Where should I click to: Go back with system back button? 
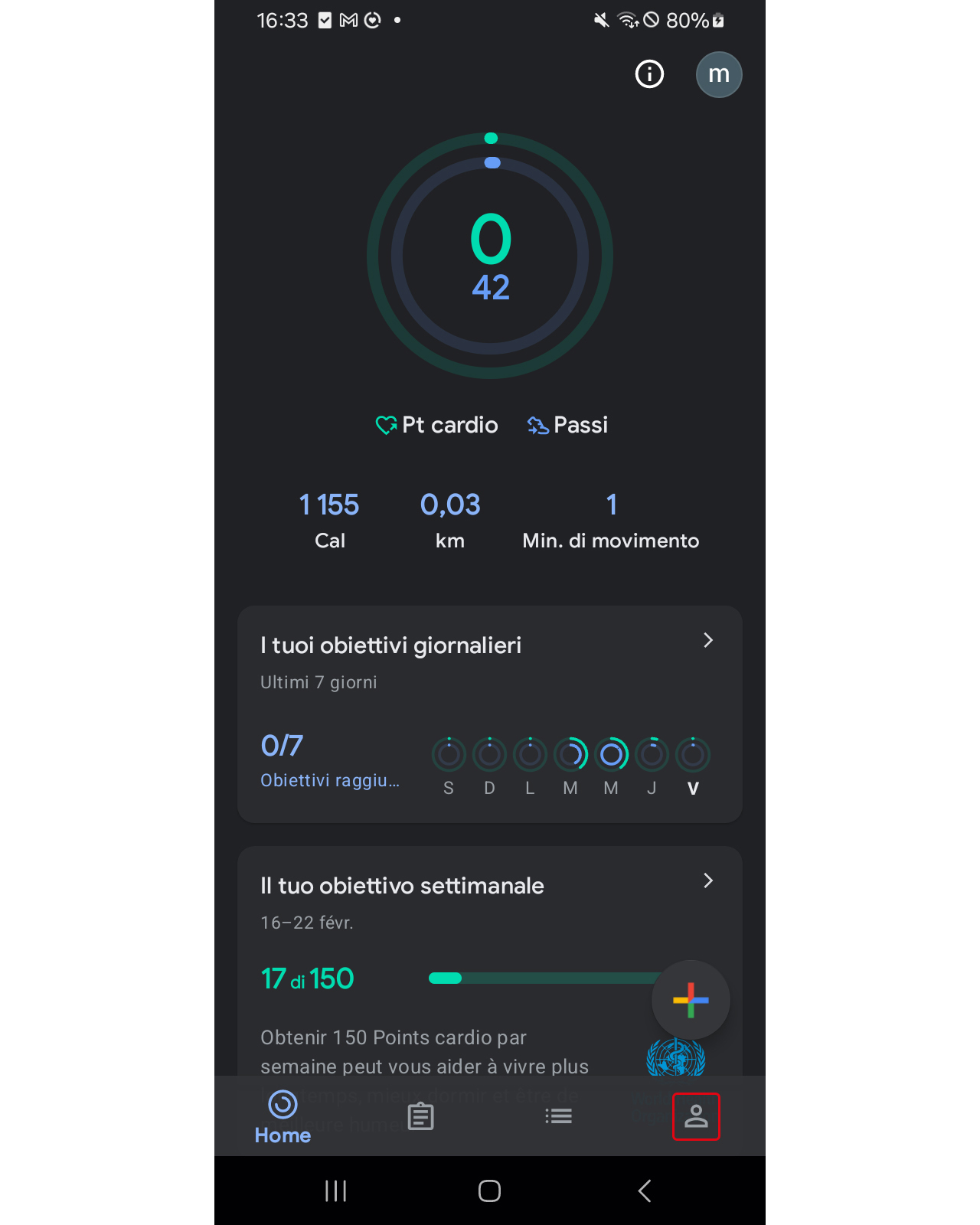pos(645,1191)
